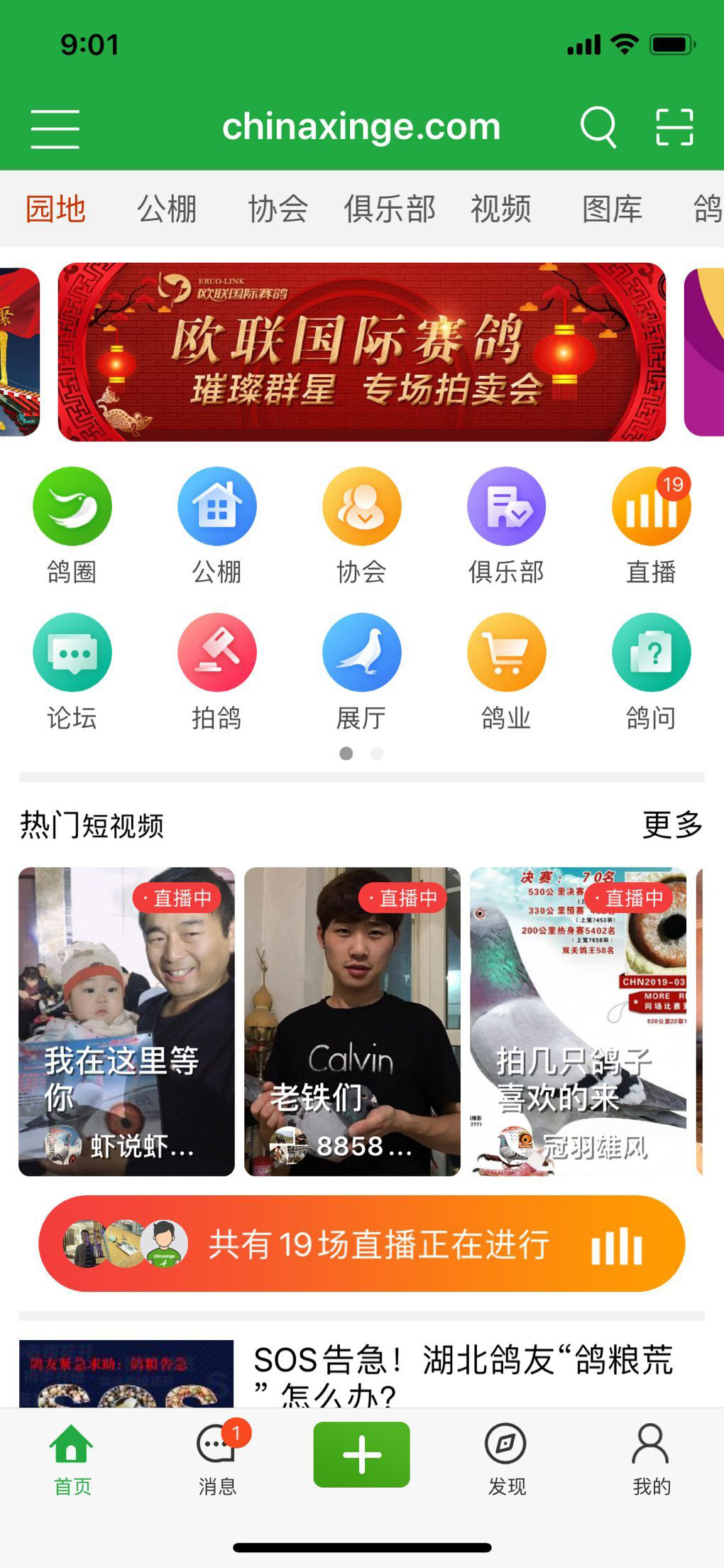Go to the 消息 messages tab
Viewport: 724px width, 1568px height.
click(x=217, y=1457)
